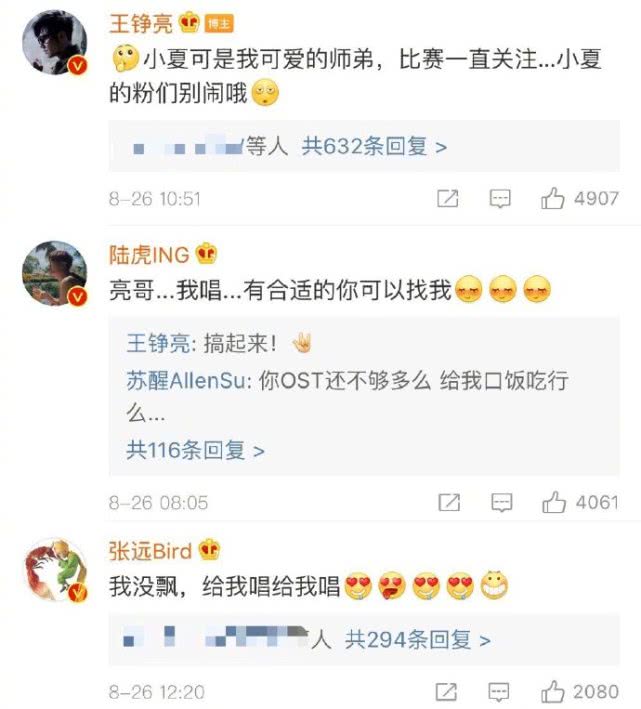Open 张远Bird's profile avatar
This screenshot has width=641, height=709.
pos(56,570)
